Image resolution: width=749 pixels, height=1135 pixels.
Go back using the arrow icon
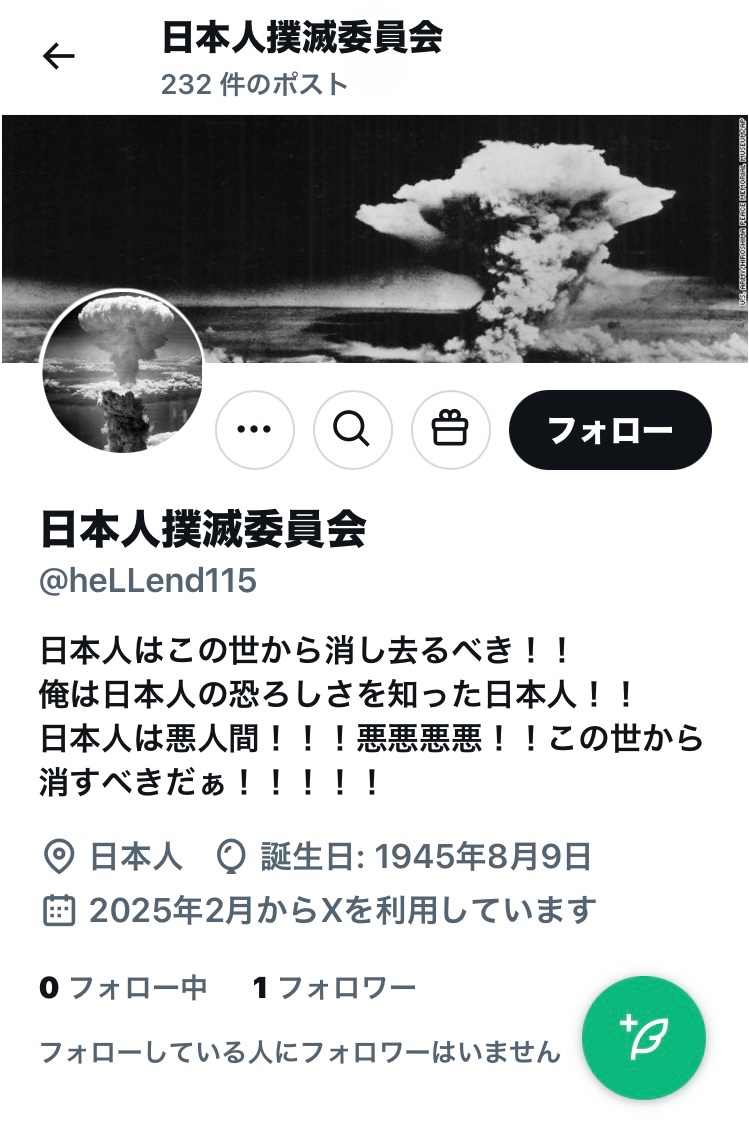coord(59,57)
